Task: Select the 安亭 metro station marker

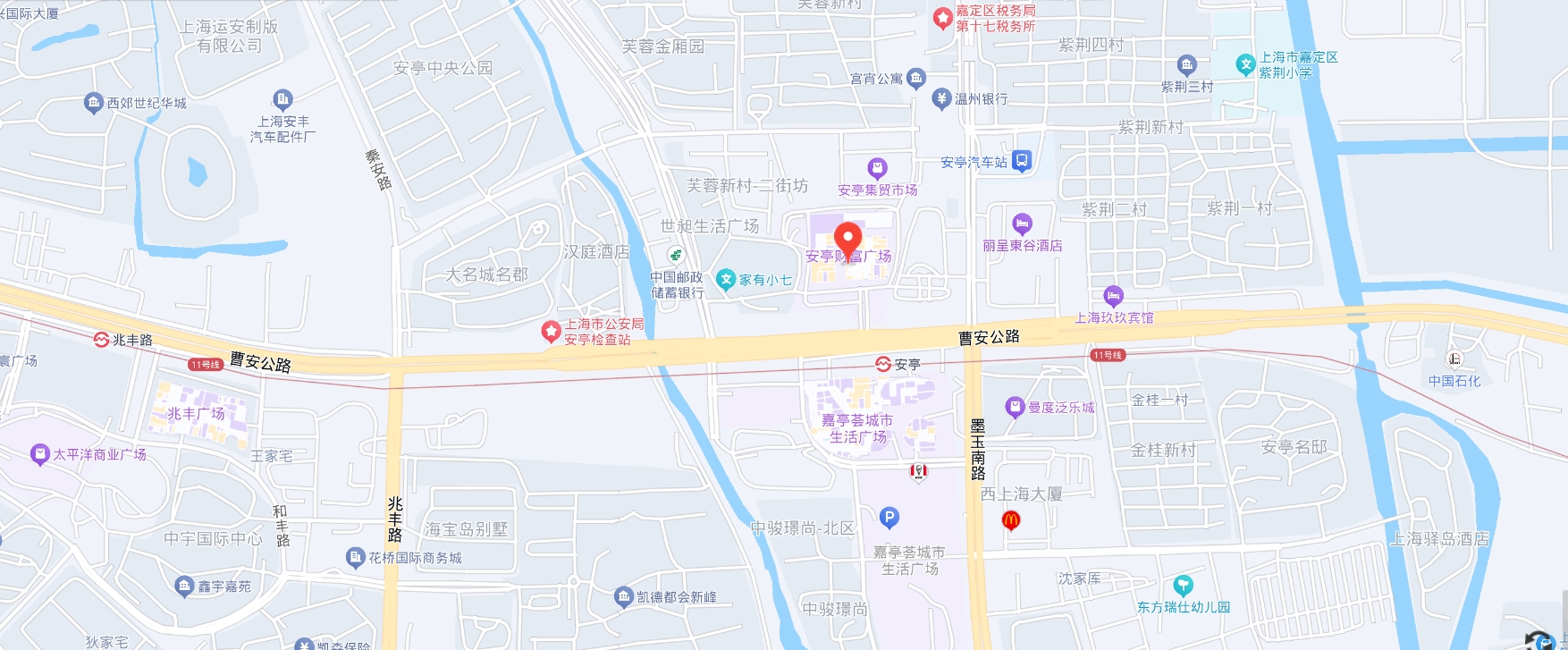Action: pyautogui.click(x=883, y=364)
